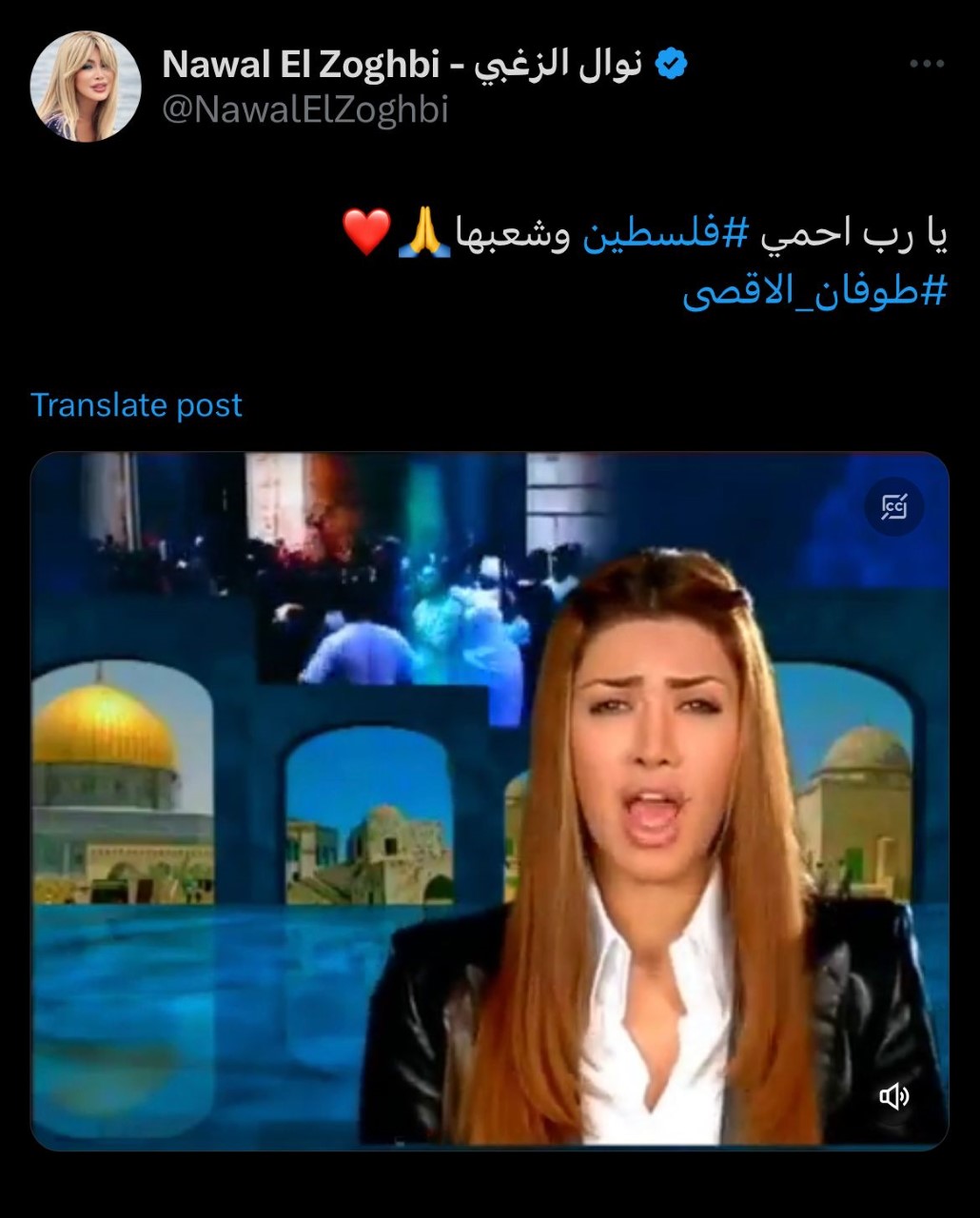The image size is (980, 1218).
Task: Open Nawal El Zoghbi's profile picture
Action: tap(86, 87)
